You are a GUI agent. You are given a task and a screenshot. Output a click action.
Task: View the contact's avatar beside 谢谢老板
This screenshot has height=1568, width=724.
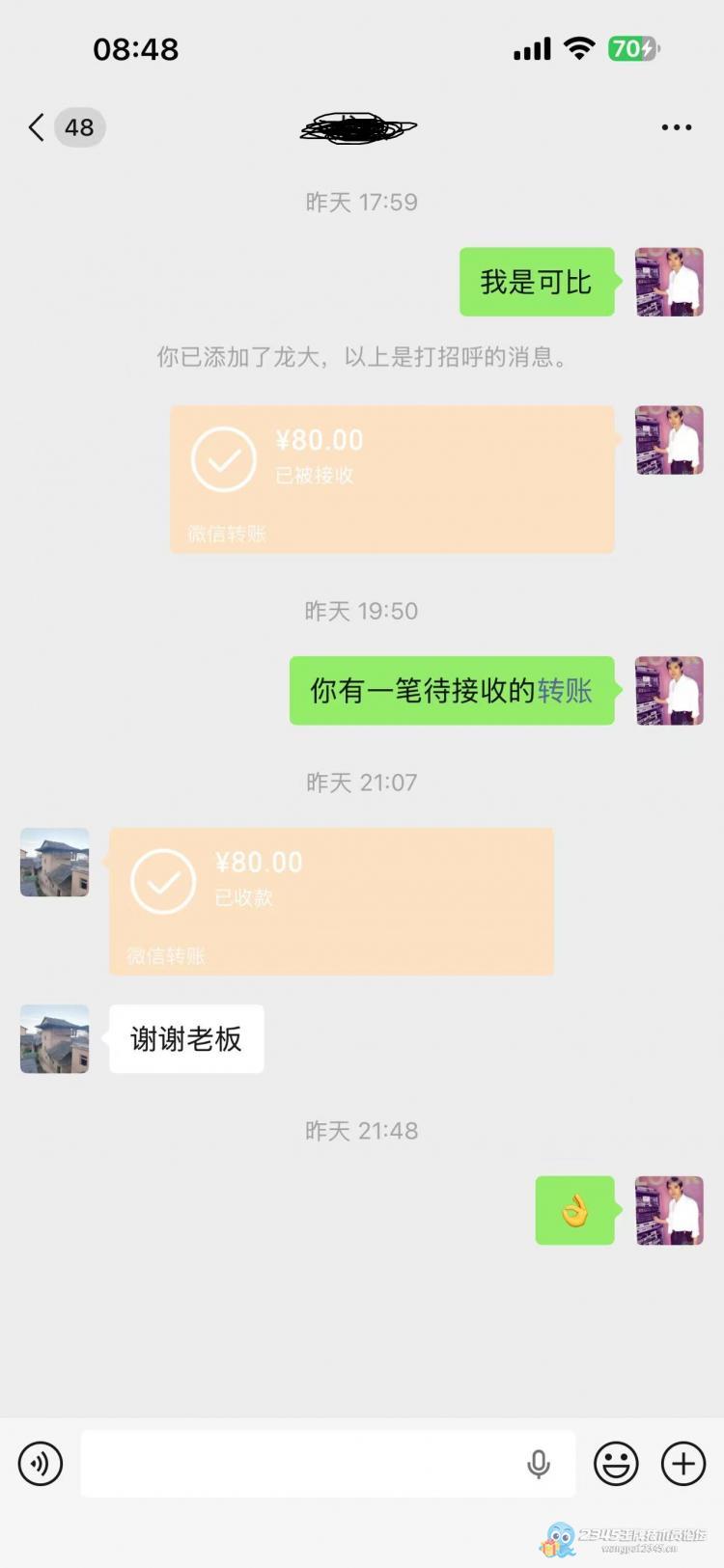(55, 1039)
